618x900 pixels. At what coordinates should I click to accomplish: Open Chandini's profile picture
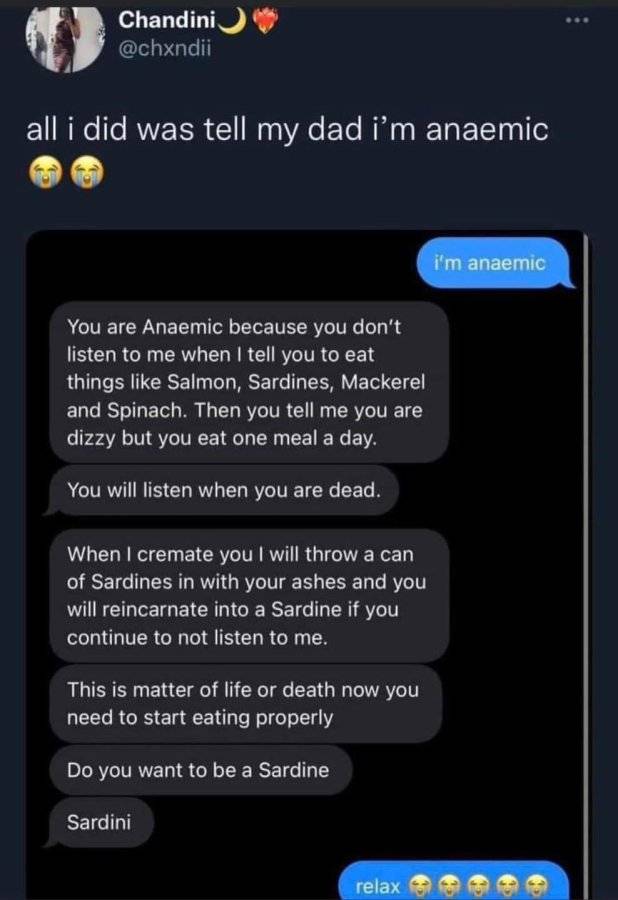pyautogui.click(x=64, y=38)
